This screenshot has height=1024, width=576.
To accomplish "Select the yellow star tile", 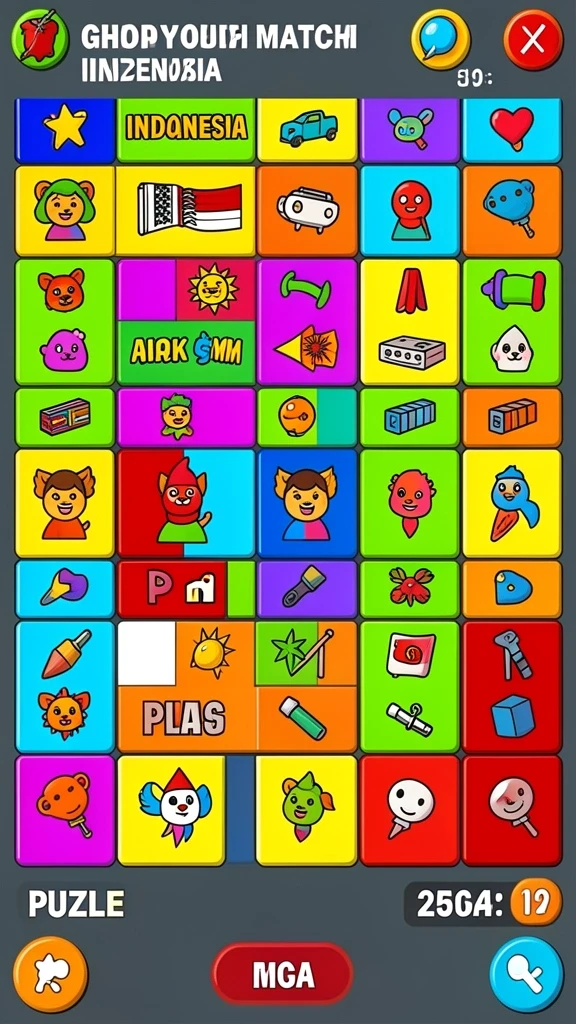I will (65, 129).
